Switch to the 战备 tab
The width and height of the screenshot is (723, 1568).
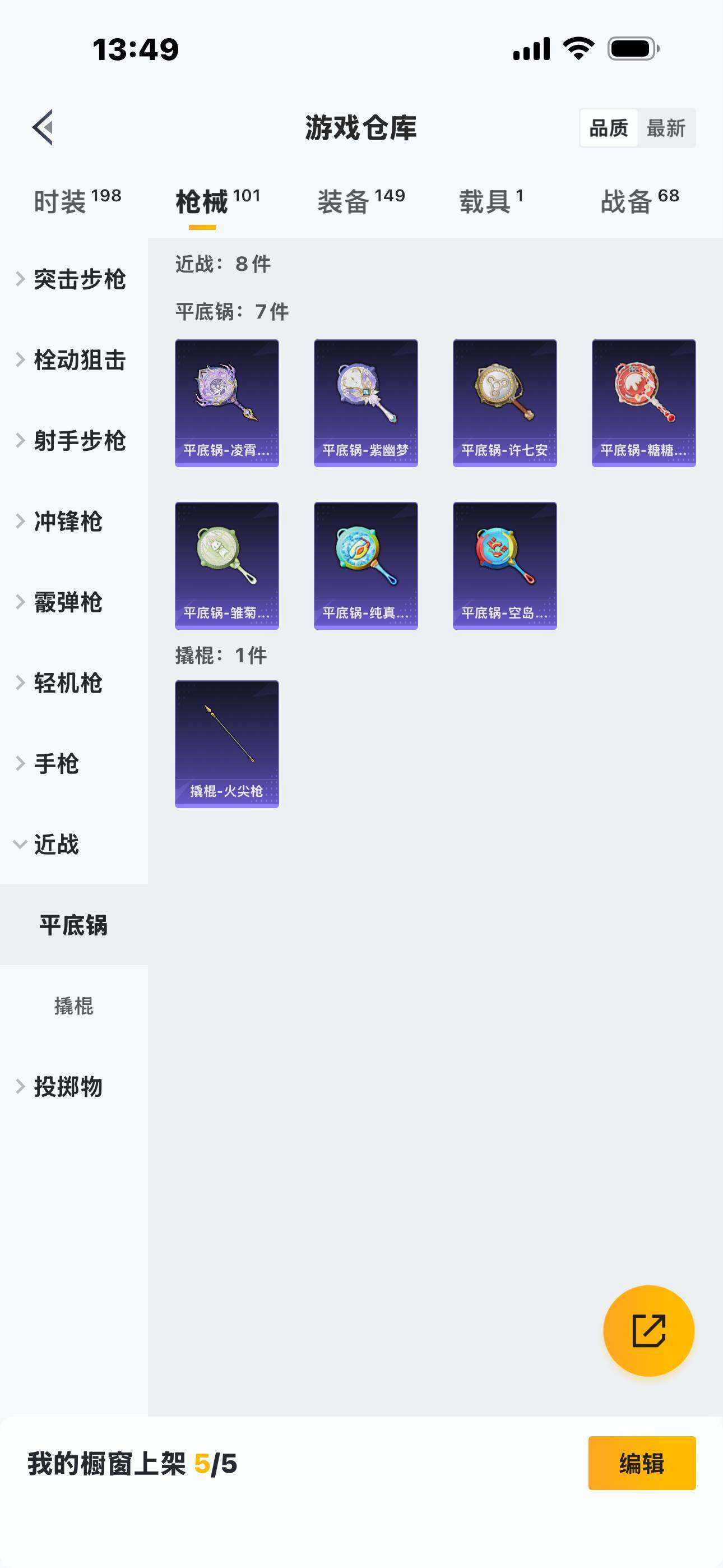tap(639, 201)
